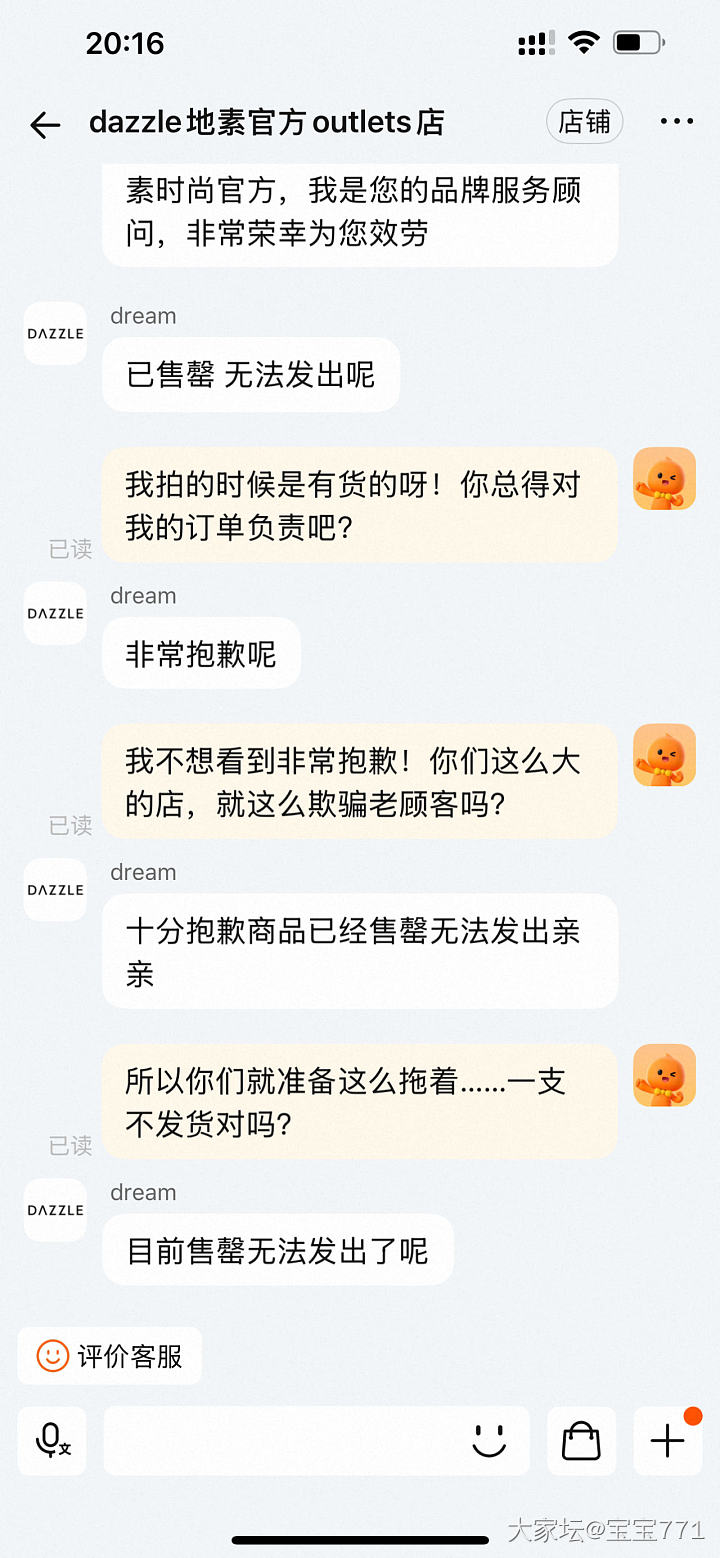Viewport: 720px width, 1558px height.
Task: Open the shopping bag product selector
Action: (581, 1441)
